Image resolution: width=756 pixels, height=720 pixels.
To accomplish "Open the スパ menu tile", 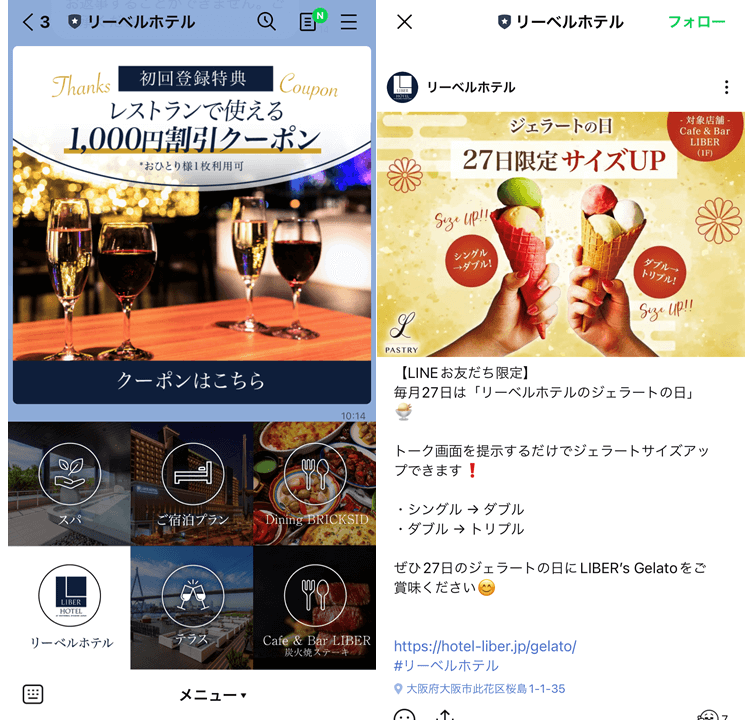I will tap(69, 483).
